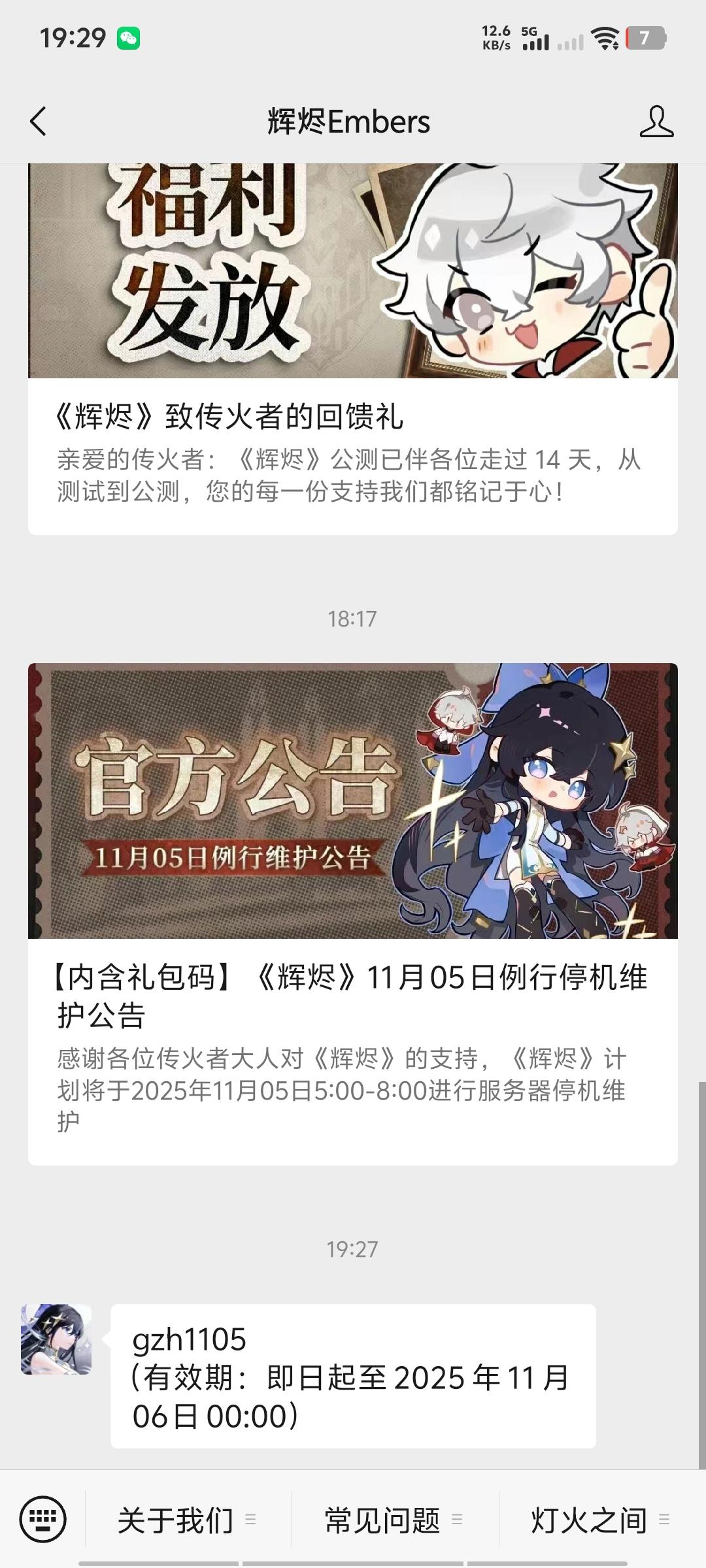Tap the 18:17 timestamp in the chat

(x=353, y=616)
